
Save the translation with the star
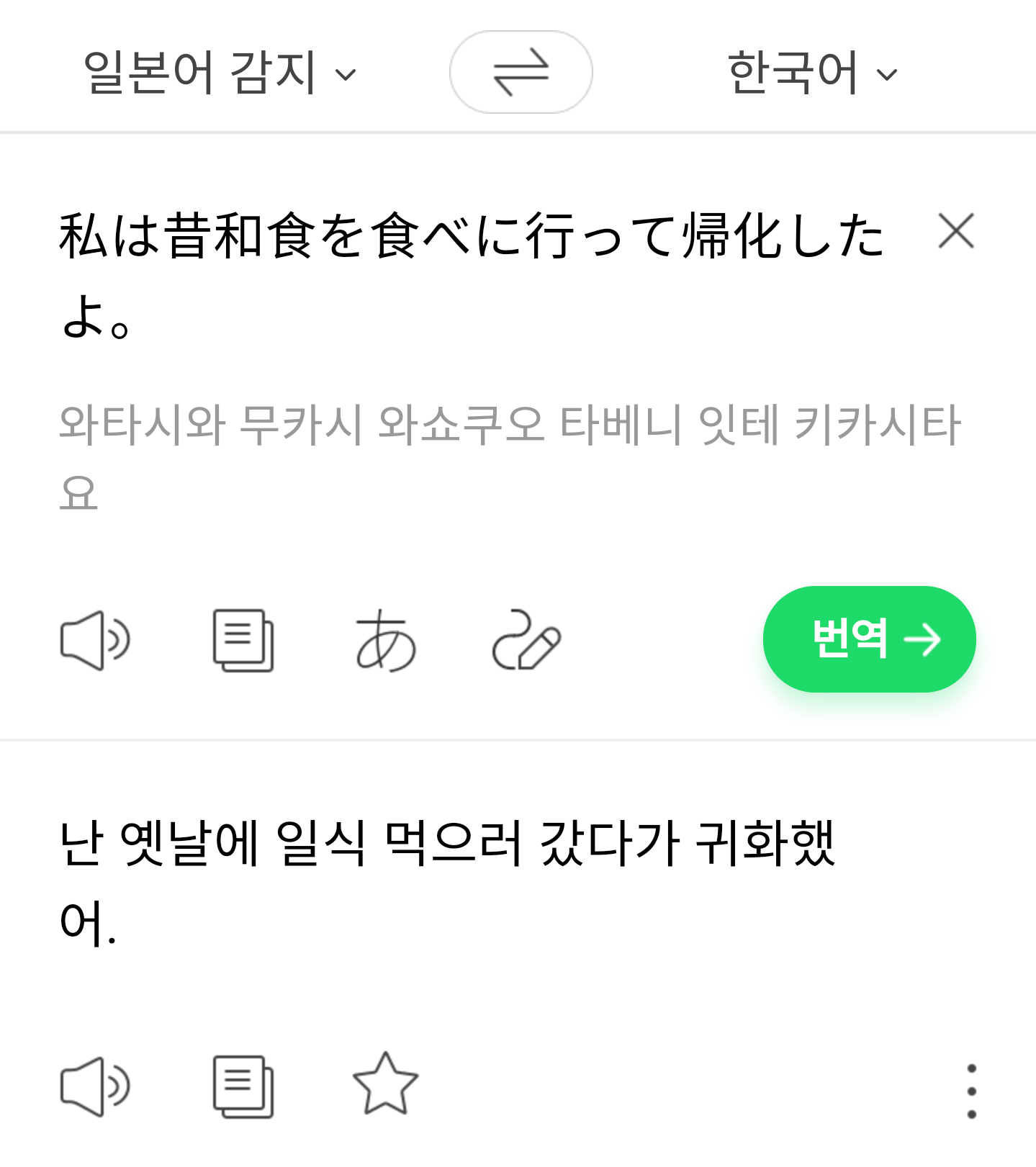(x=385, y=1084)
